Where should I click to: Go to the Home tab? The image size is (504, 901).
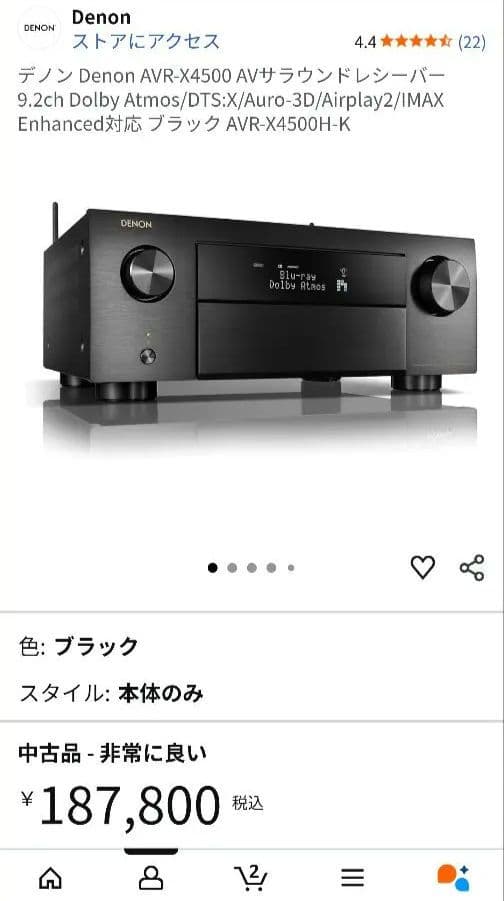click(51, 878)
